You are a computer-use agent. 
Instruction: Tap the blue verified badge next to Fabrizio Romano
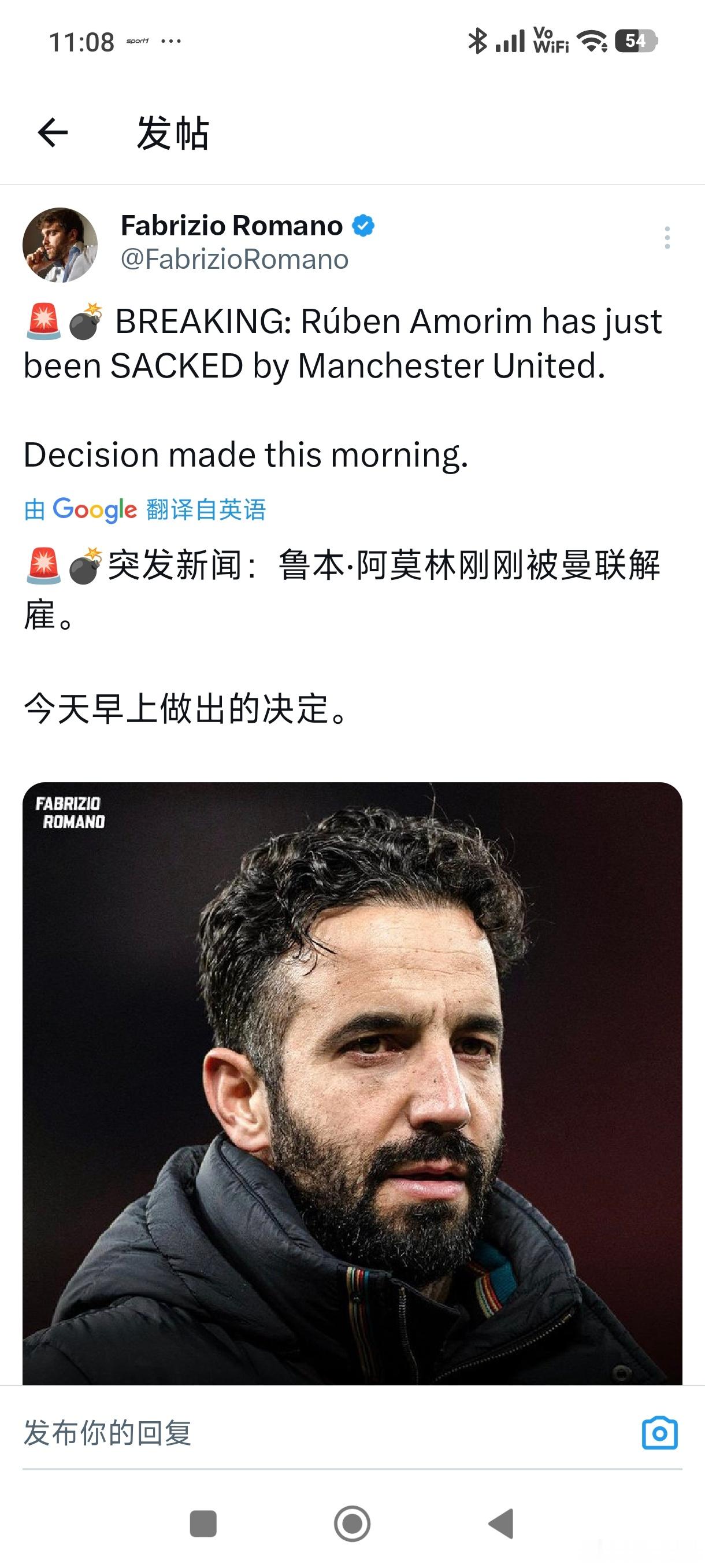click(x=362, y=225)
